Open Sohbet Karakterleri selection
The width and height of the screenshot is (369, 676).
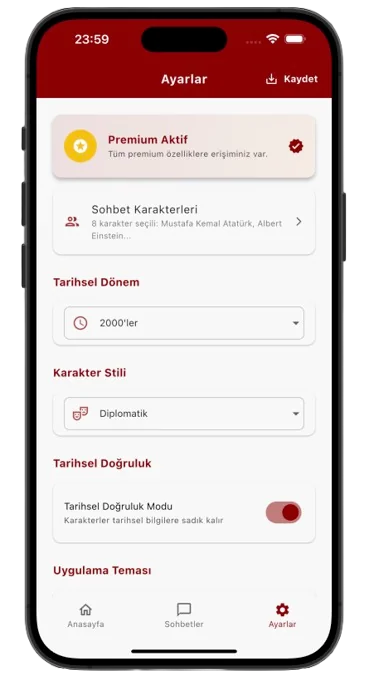184,222
